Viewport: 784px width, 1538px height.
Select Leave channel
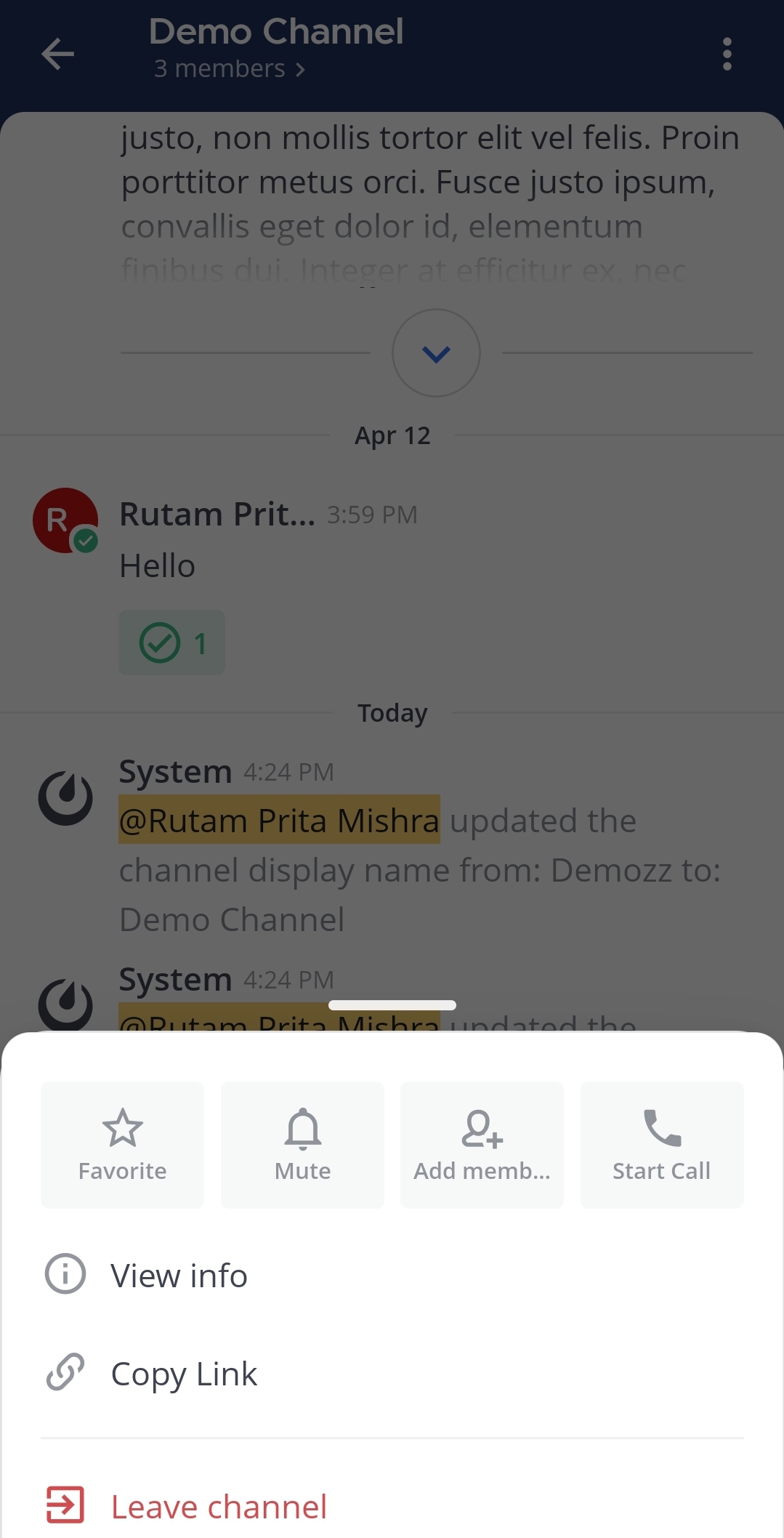coord(218,1507)
